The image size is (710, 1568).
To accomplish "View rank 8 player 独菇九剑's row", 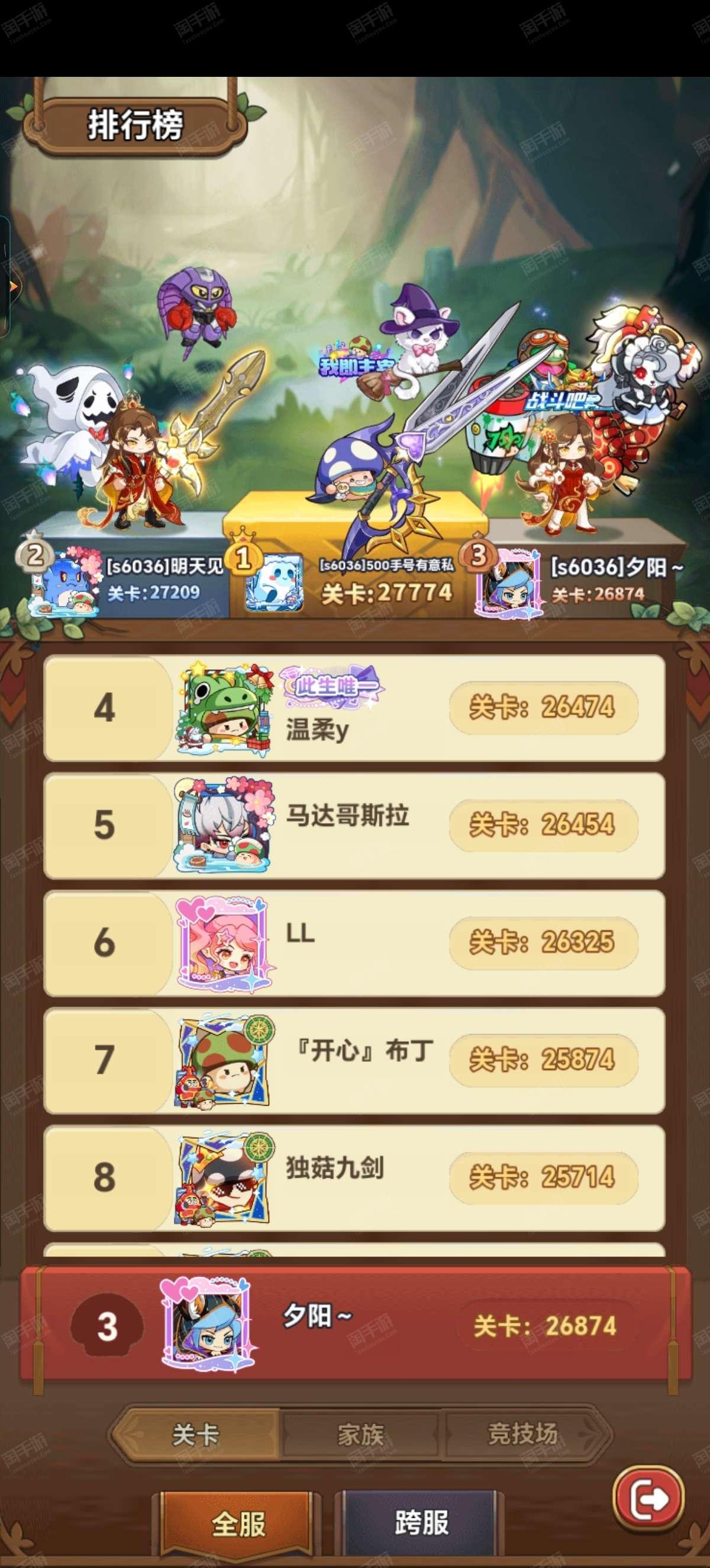I will (x=354, y=1178).
